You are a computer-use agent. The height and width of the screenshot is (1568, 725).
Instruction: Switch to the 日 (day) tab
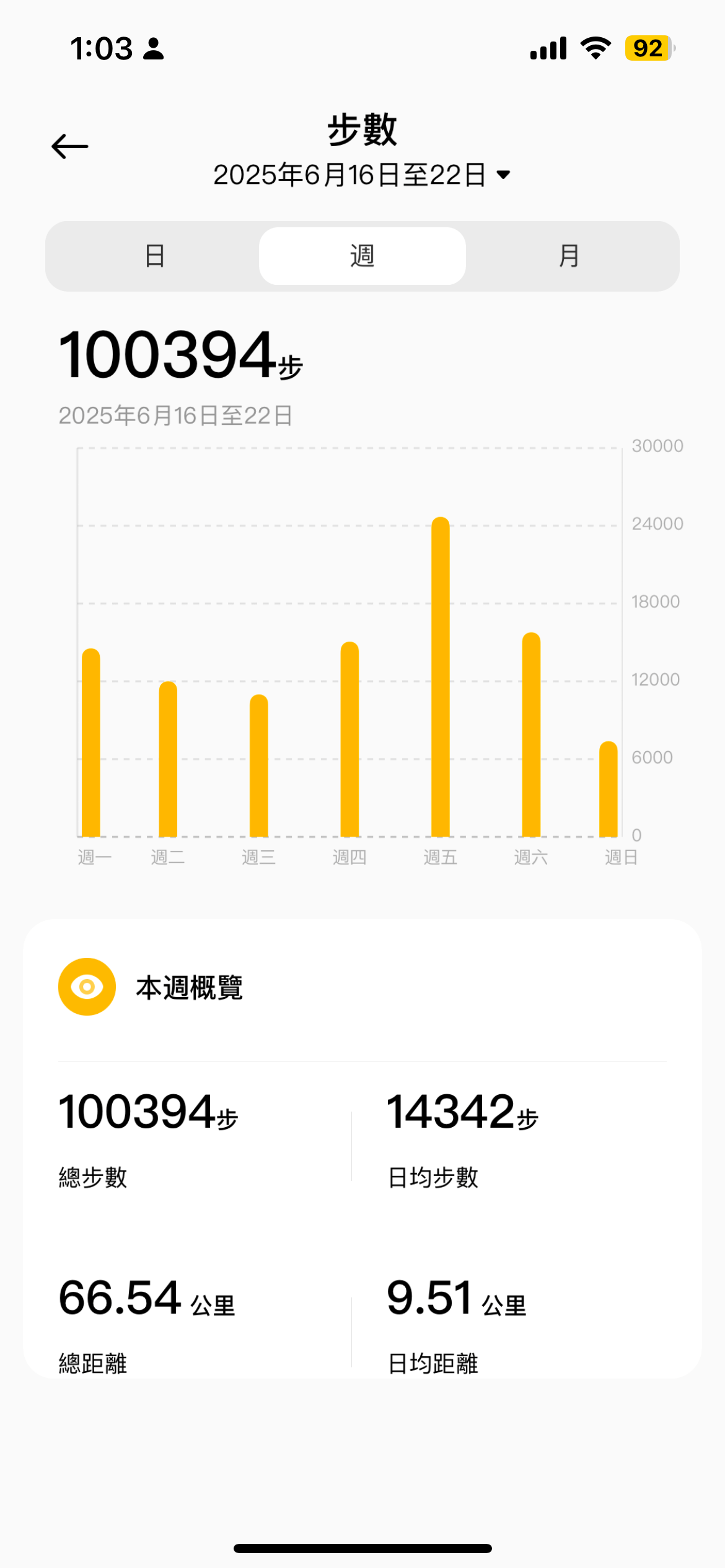[x=154, y=256]
